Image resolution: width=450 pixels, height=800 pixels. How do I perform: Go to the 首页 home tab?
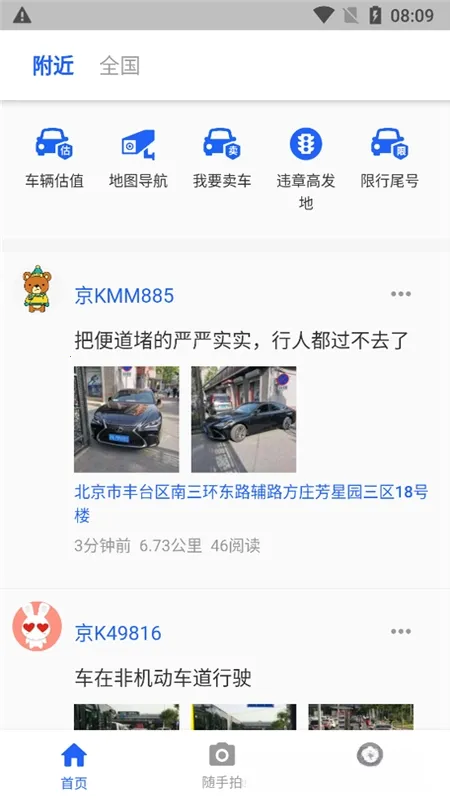click(74, 765)
